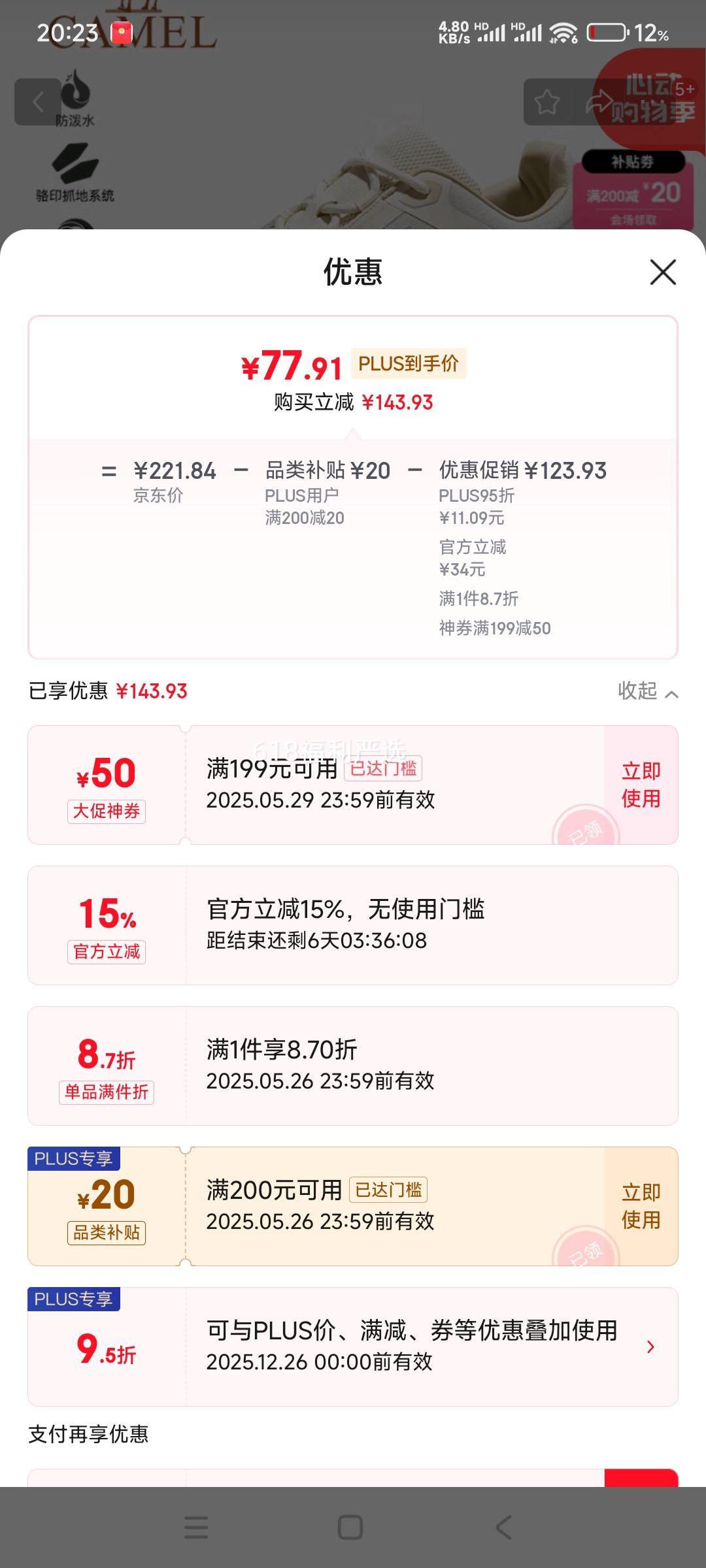The height and width of the screenshot is (1568, 706).
Task: Go back with the system back button
Action: pos(504,1527)
